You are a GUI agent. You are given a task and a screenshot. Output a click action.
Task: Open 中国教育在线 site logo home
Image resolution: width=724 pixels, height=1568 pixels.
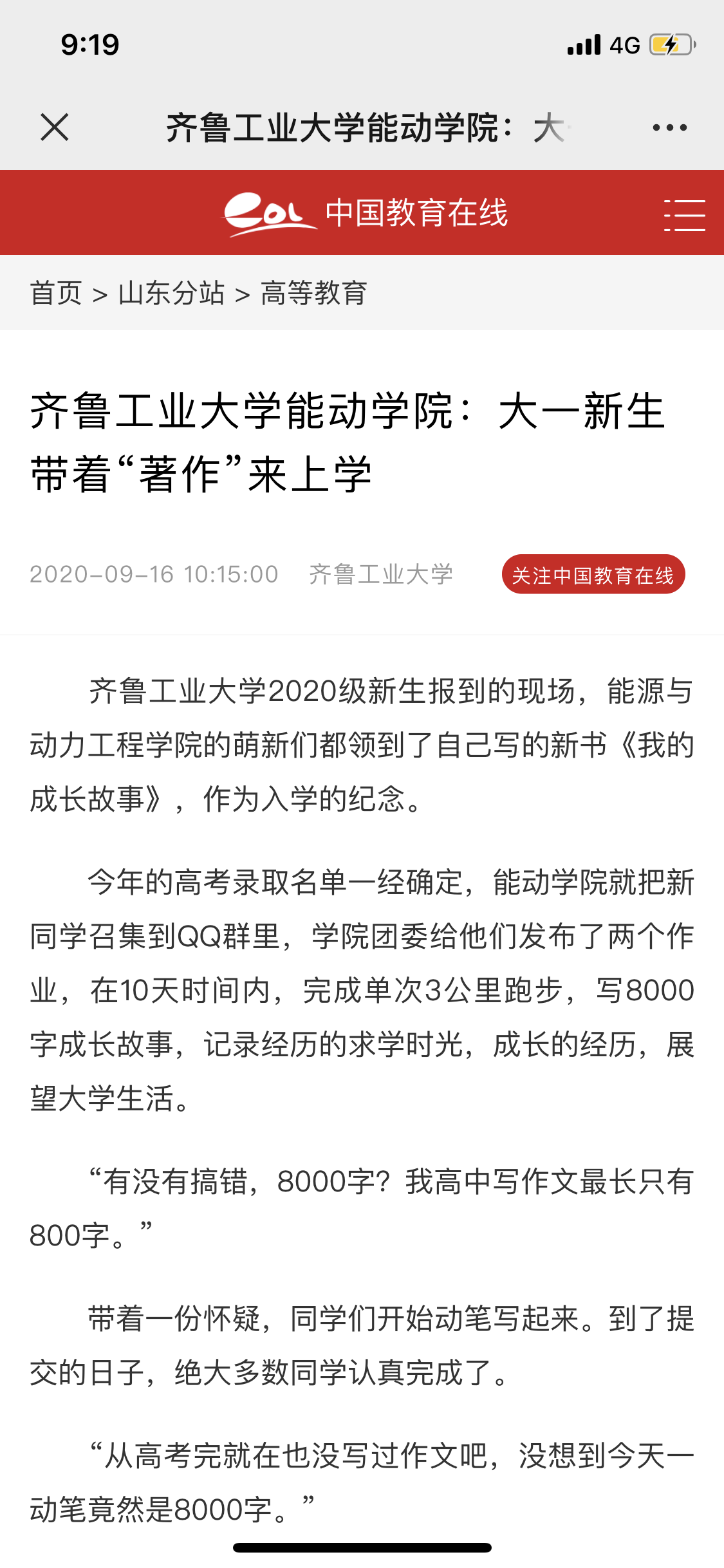pyautogui.click(x=364, y=213)
